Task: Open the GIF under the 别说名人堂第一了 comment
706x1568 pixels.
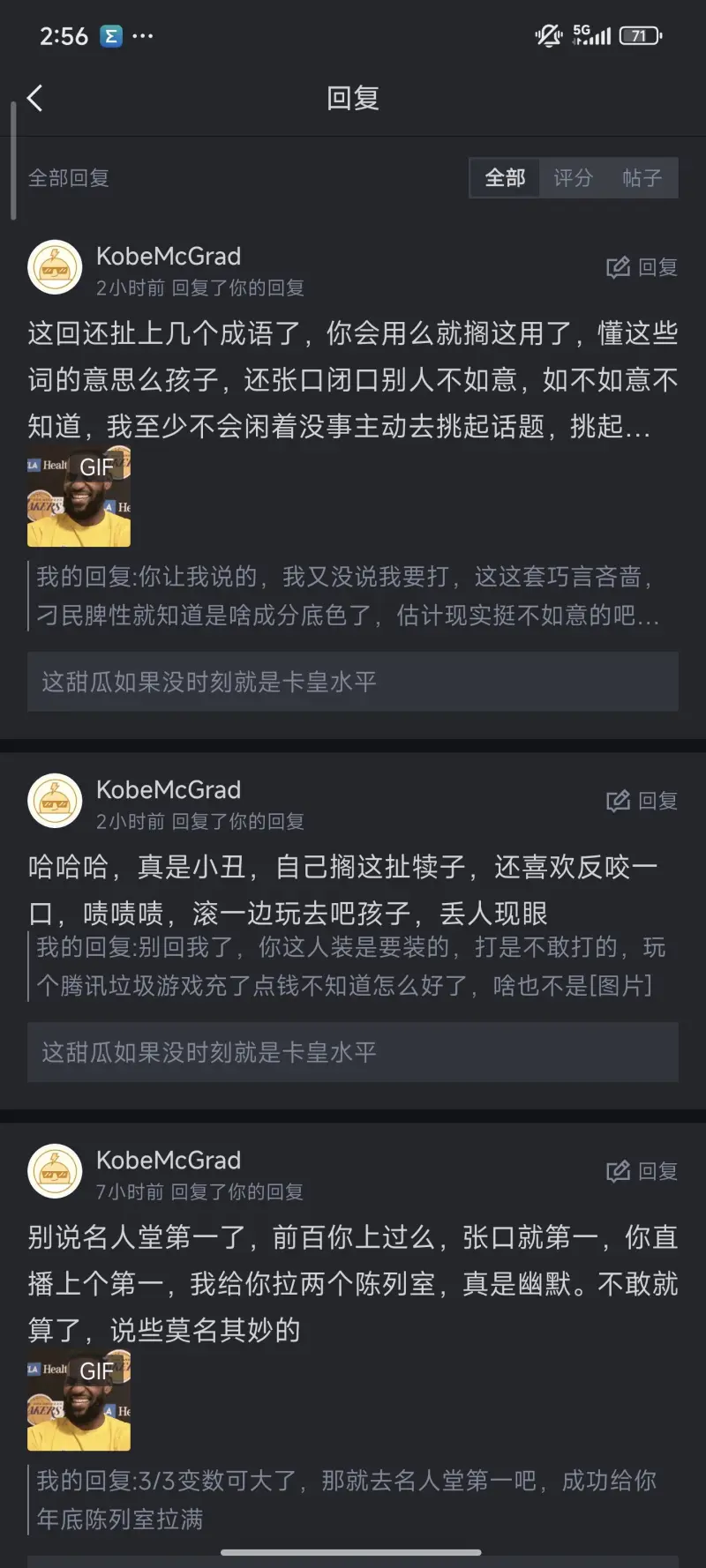Action: 79,1400
